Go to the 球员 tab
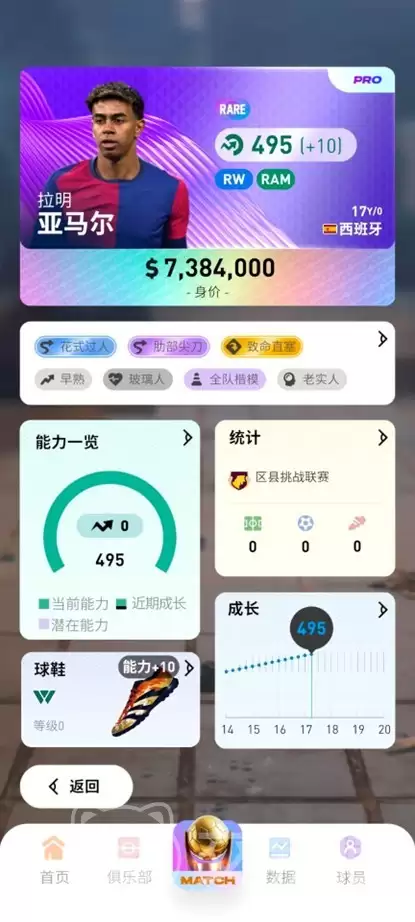Screen dimensions: 415x922 click(x=351, y=860)
